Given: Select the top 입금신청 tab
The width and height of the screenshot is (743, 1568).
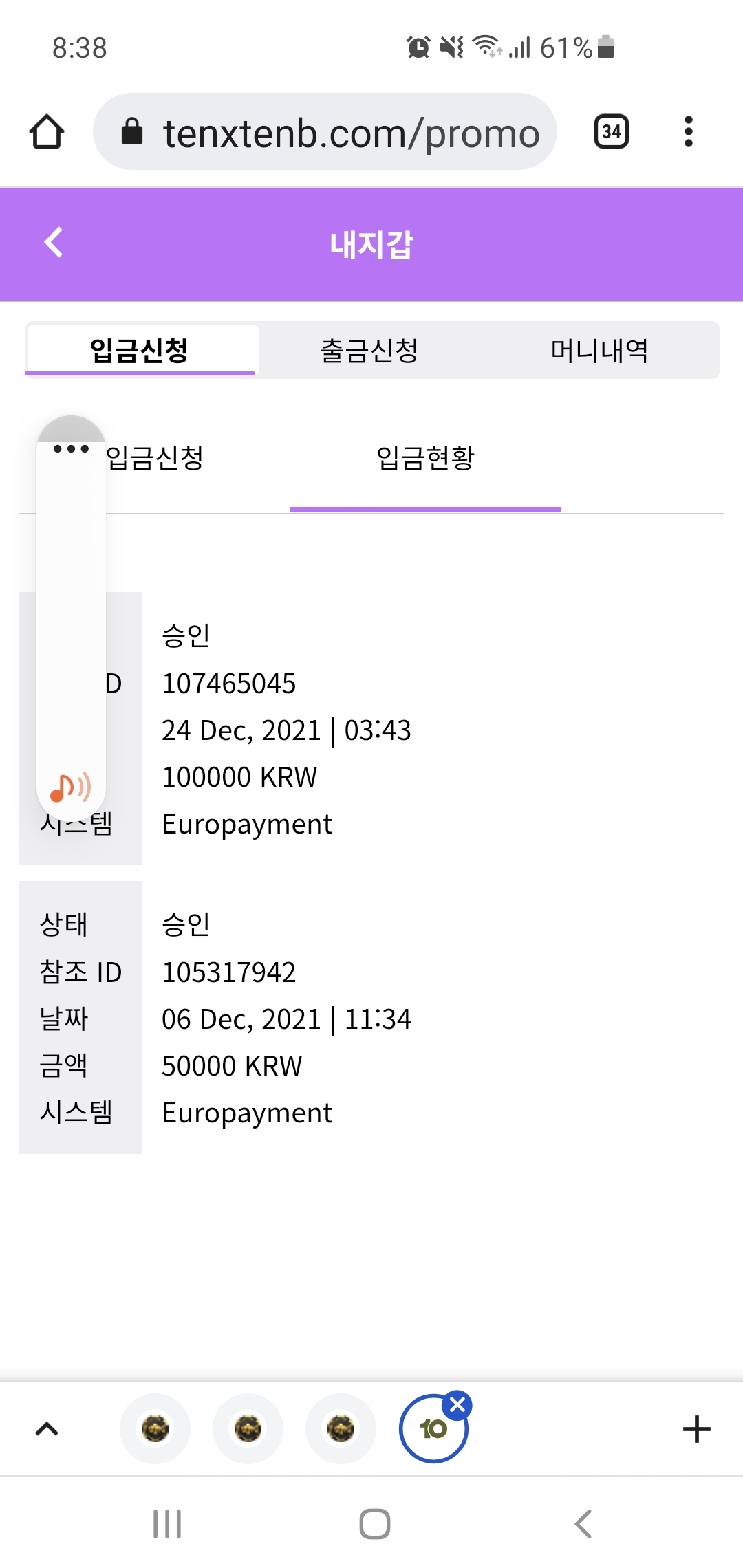Looking at the screenshot, I should pos(140,351).
